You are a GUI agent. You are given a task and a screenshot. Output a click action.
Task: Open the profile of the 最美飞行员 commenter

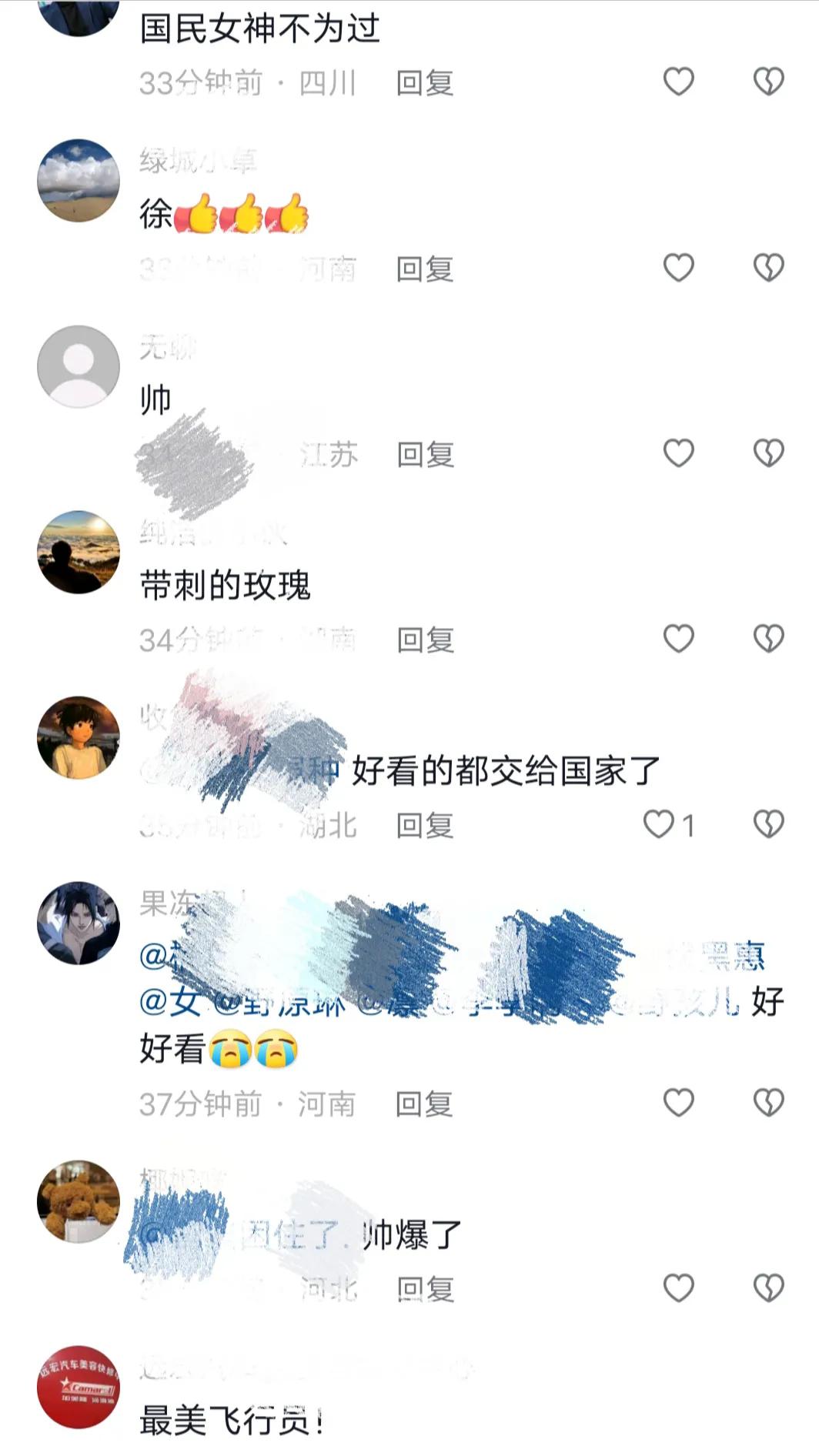pyautogui.click(x=79, y=1387)
